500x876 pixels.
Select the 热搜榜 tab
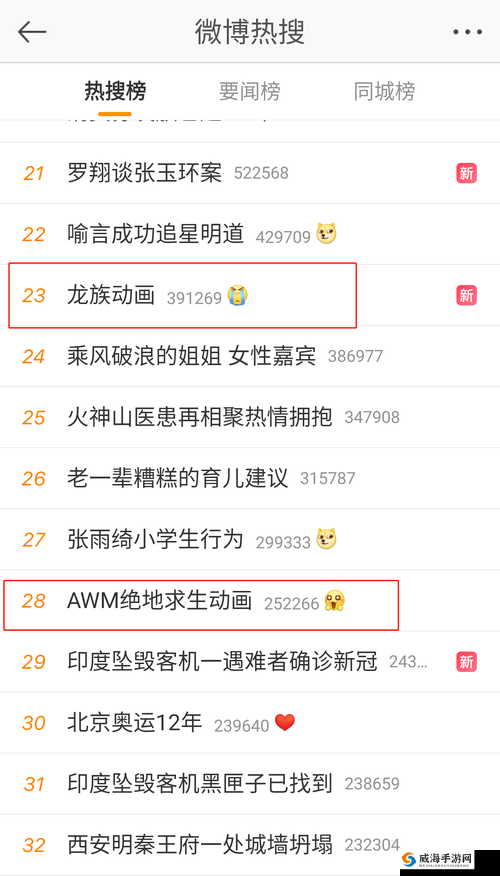(x=115, y=91)
